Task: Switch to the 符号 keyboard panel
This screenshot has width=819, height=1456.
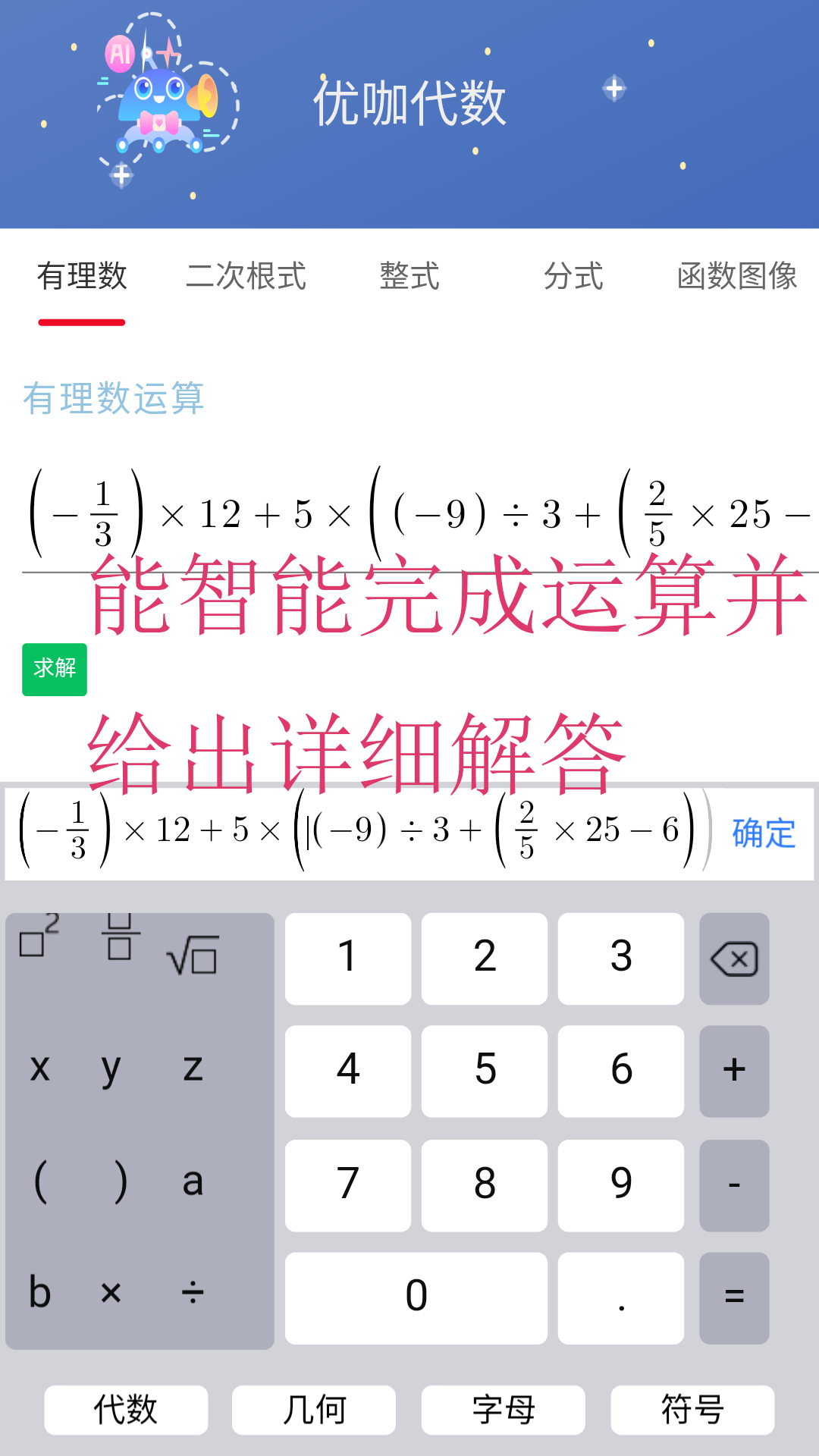Action: [x=692, y=1410]
